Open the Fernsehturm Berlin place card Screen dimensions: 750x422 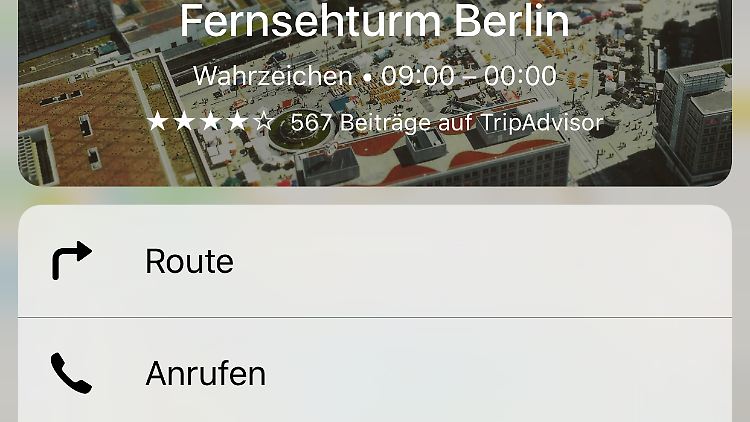[375, 90]
